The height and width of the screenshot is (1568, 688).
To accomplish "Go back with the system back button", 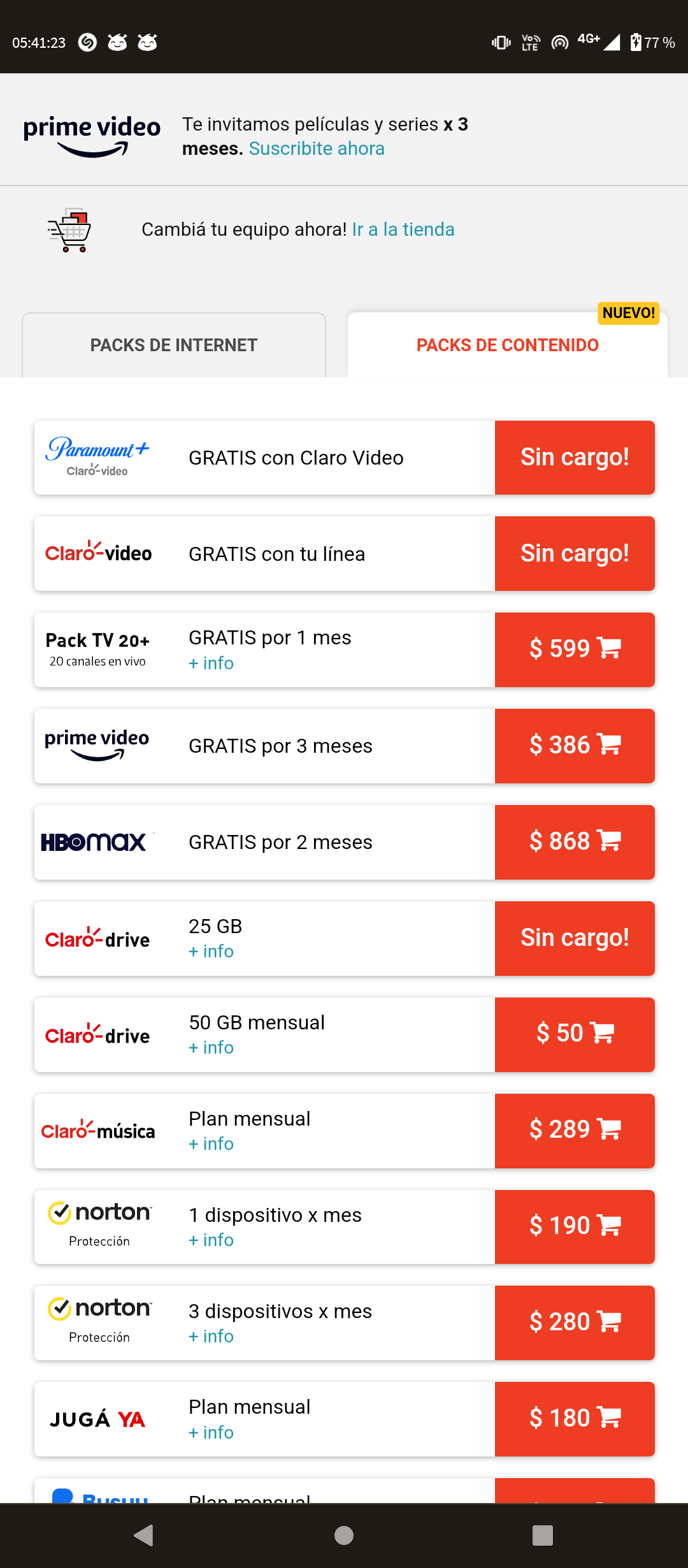I will 144,1535.
